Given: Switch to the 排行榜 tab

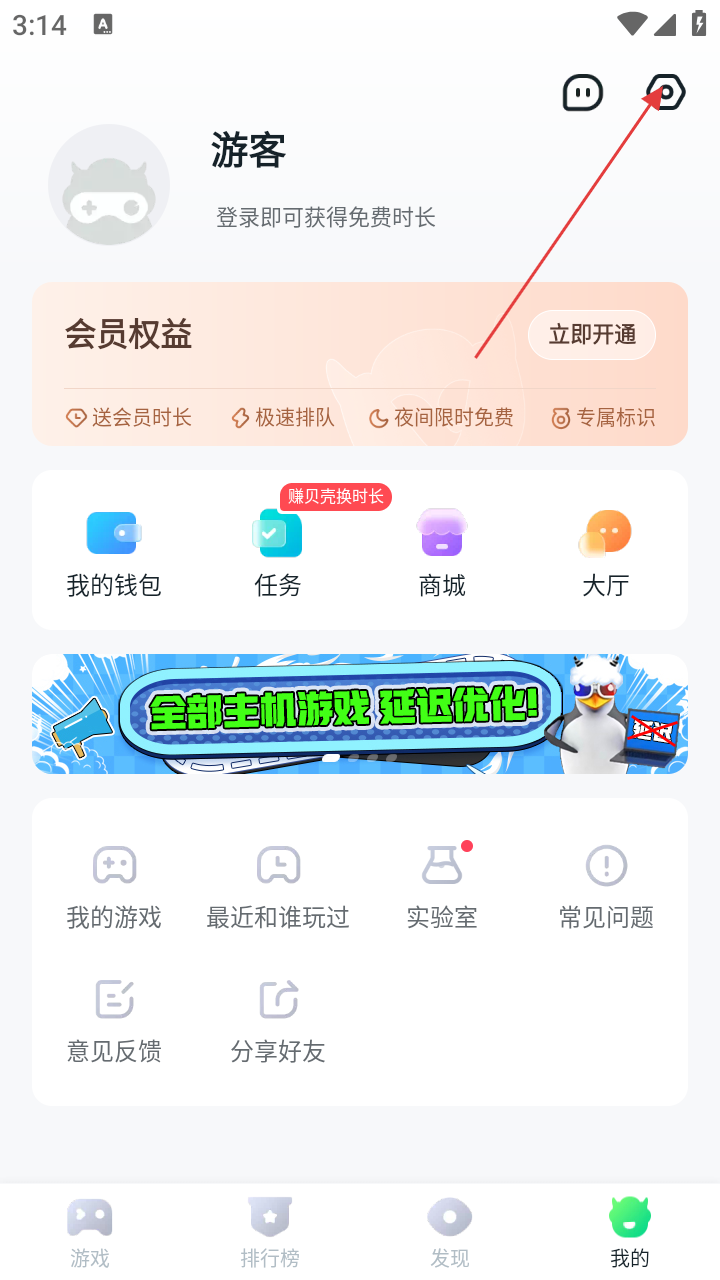Looking at the screenshot, I should [270, 1233].
